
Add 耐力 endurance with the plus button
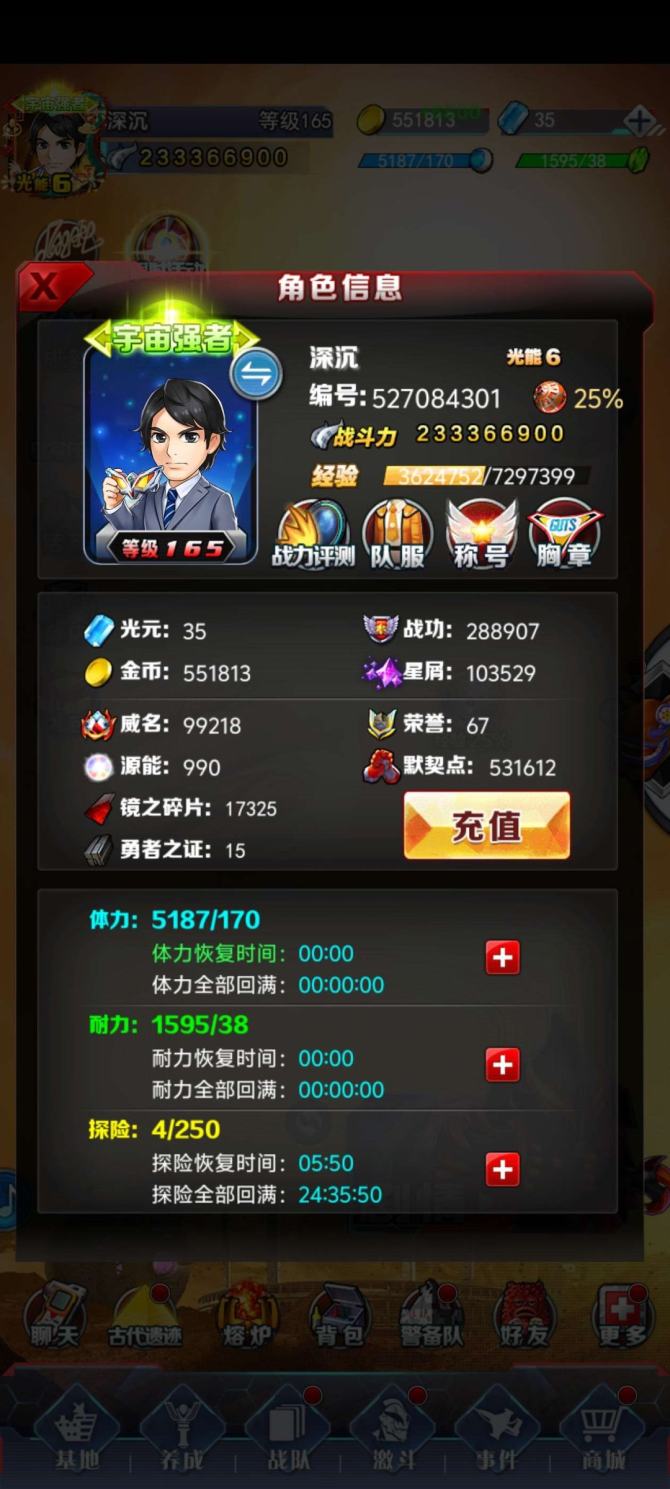tap(502, 1064)
